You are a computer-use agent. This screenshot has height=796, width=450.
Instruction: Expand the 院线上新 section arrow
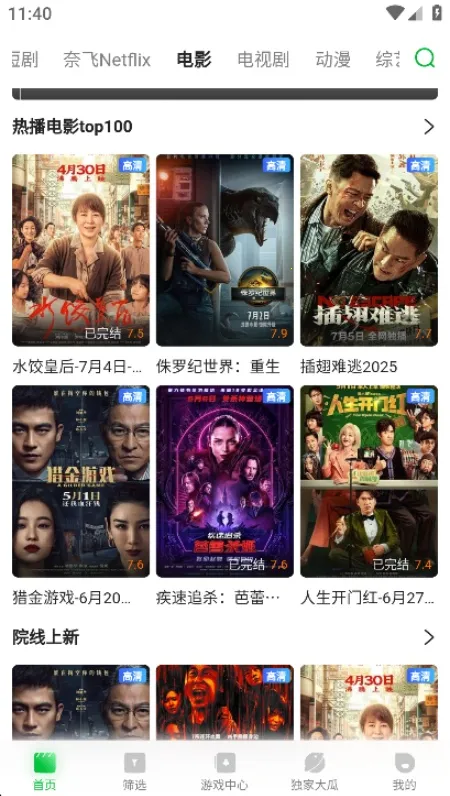(429, 638)
